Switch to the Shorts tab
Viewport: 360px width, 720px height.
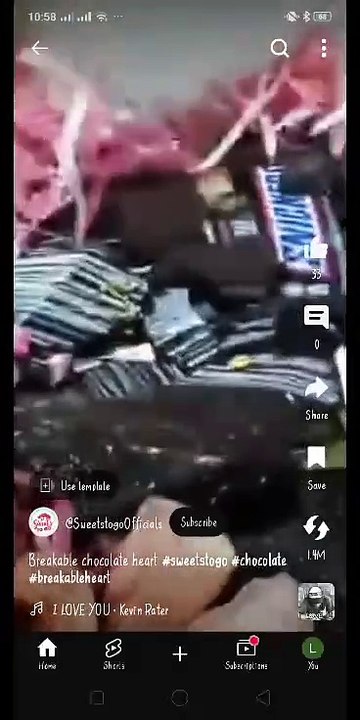click(x=113, y=654)
